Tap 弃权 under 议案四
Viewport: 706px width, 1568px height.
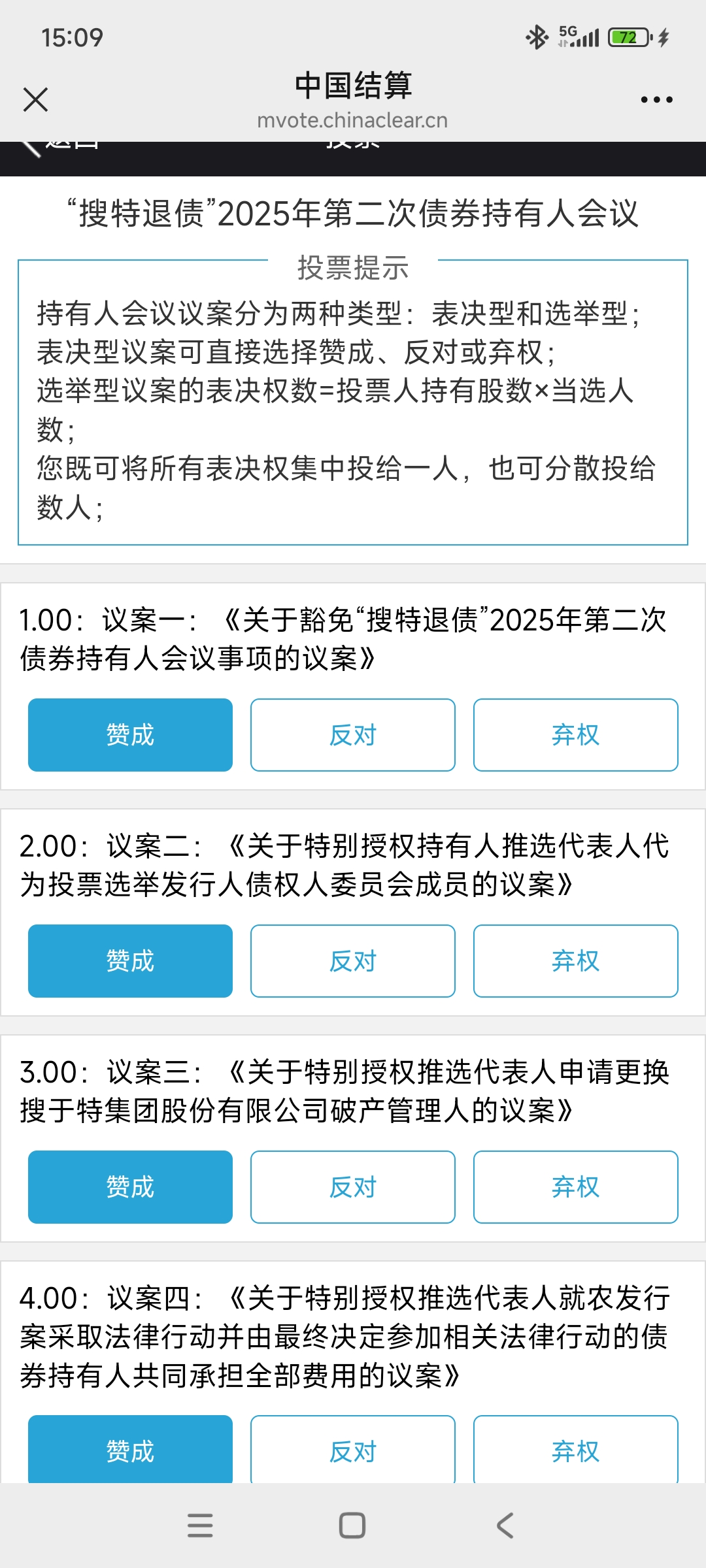(x=576, y=1450)
